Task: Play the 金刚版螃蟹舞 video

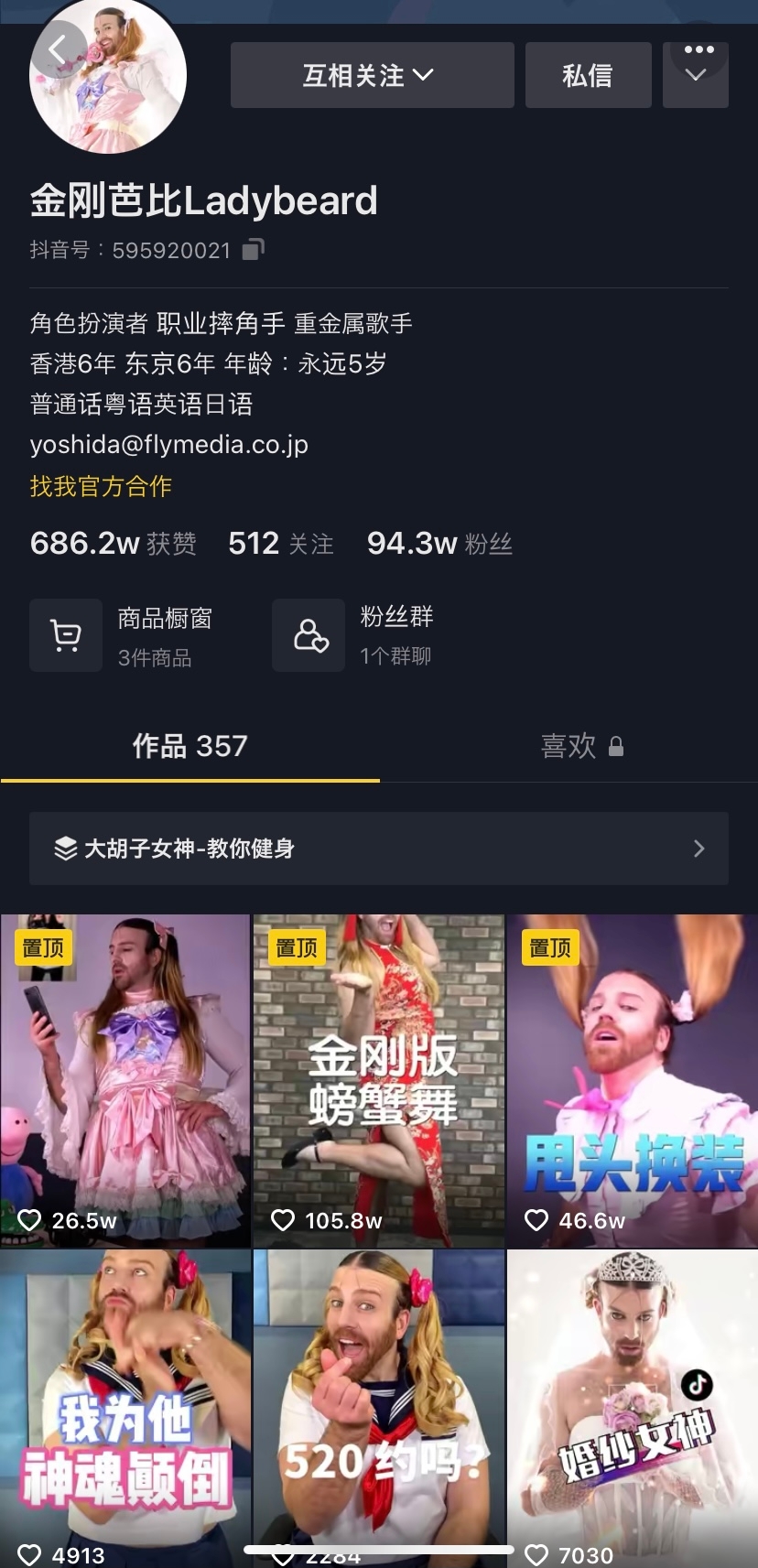Action: point(379,1080)
